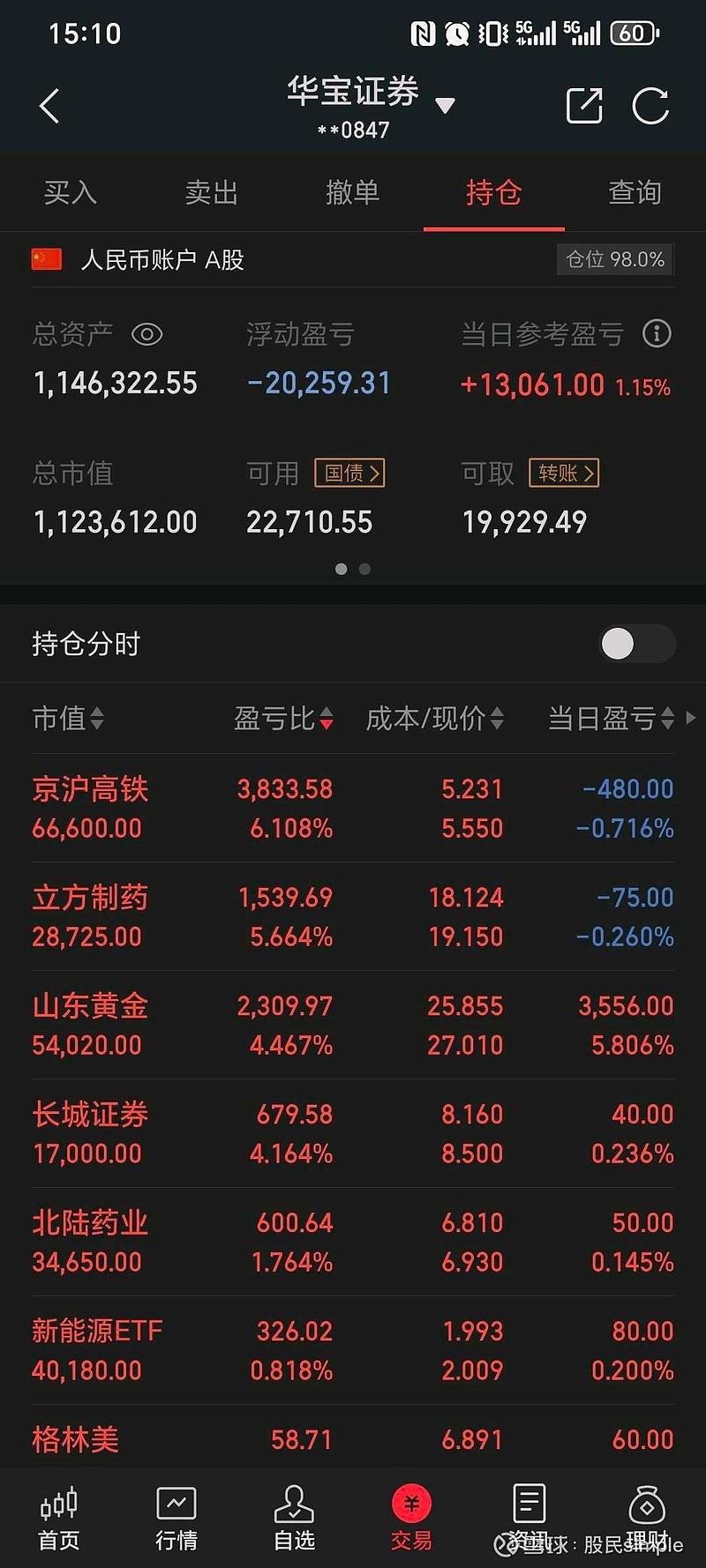
Task: Go back using the top-left arrow
Action: (x=49, y=105)
